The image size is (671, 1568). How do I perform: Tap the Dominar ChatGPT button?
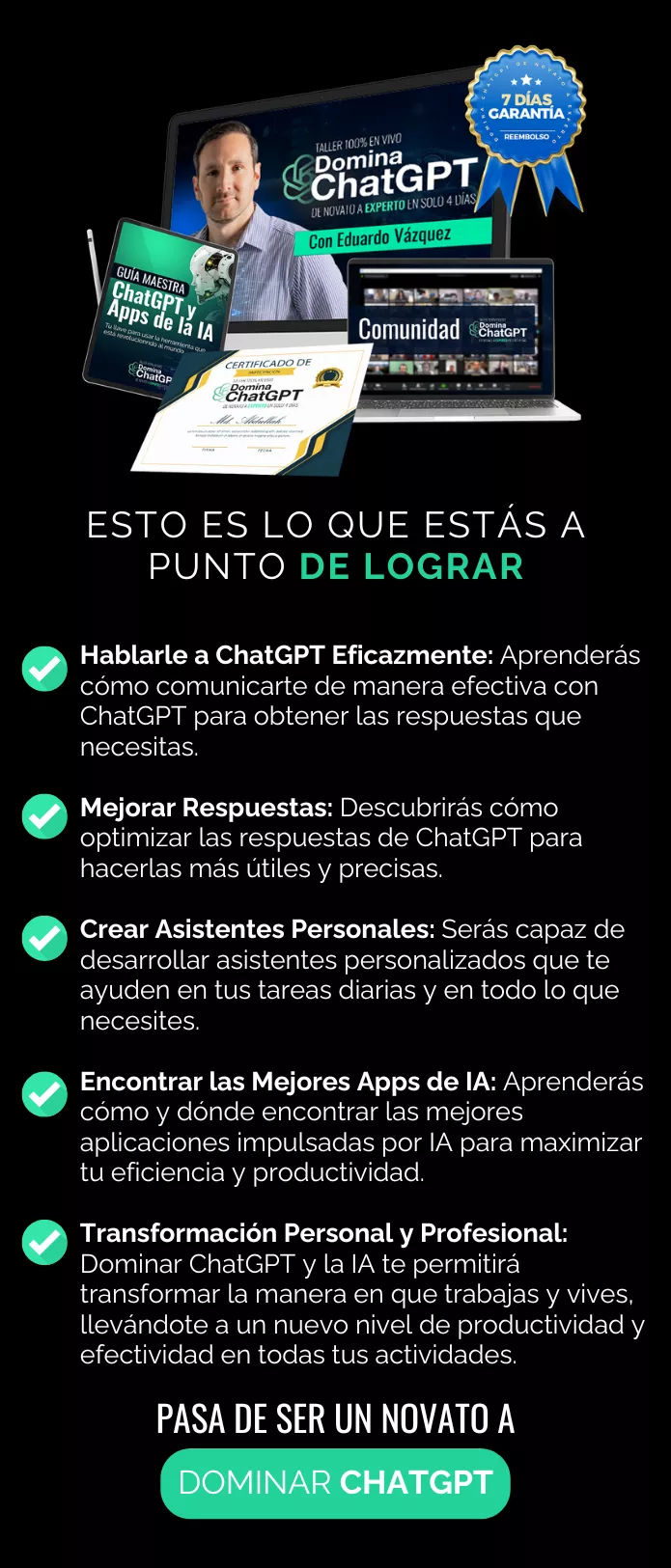click(x=335, y=1483)
